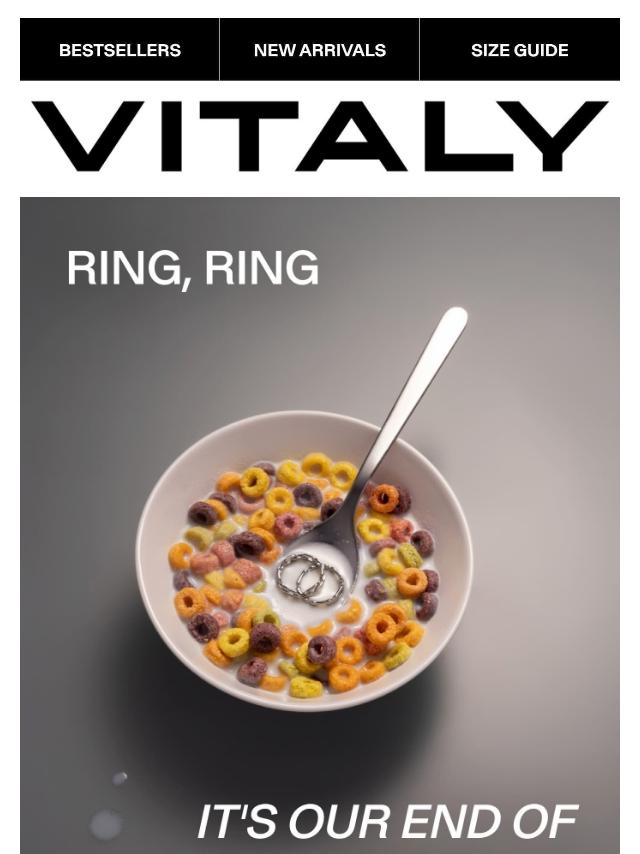The width and height of the screenshot is (640, 854).
Task: View the Size Guide
Action: click(520, 50)
